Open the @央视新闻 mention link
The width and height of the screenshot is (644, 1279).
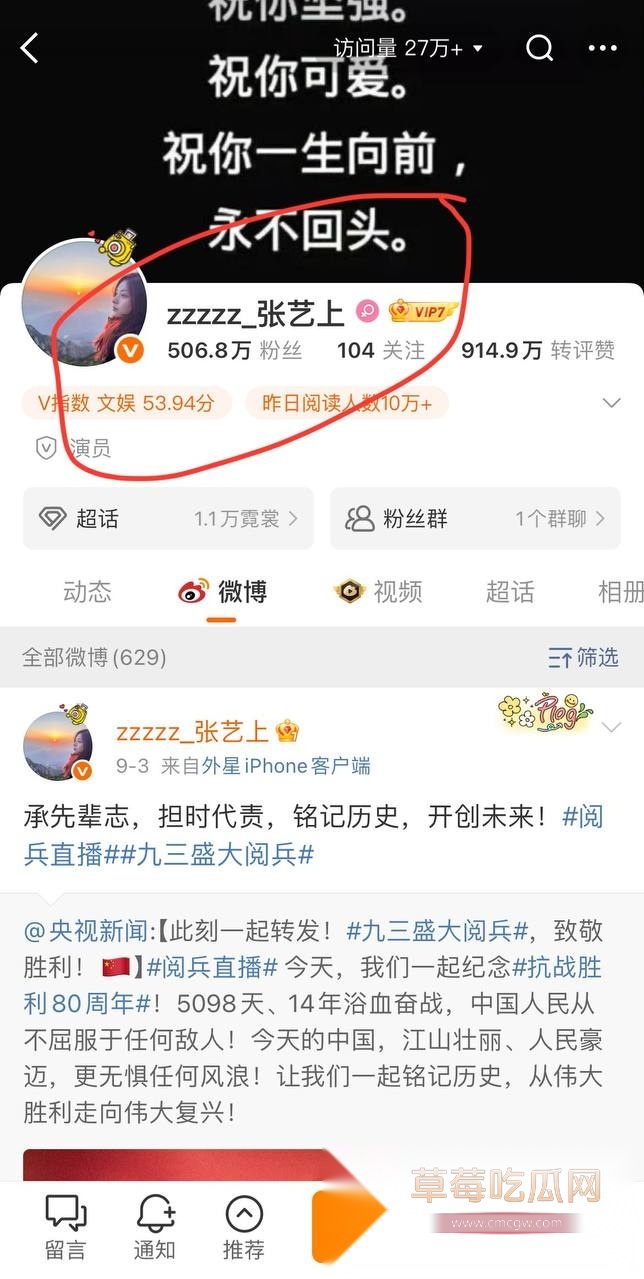coord(87,931)
